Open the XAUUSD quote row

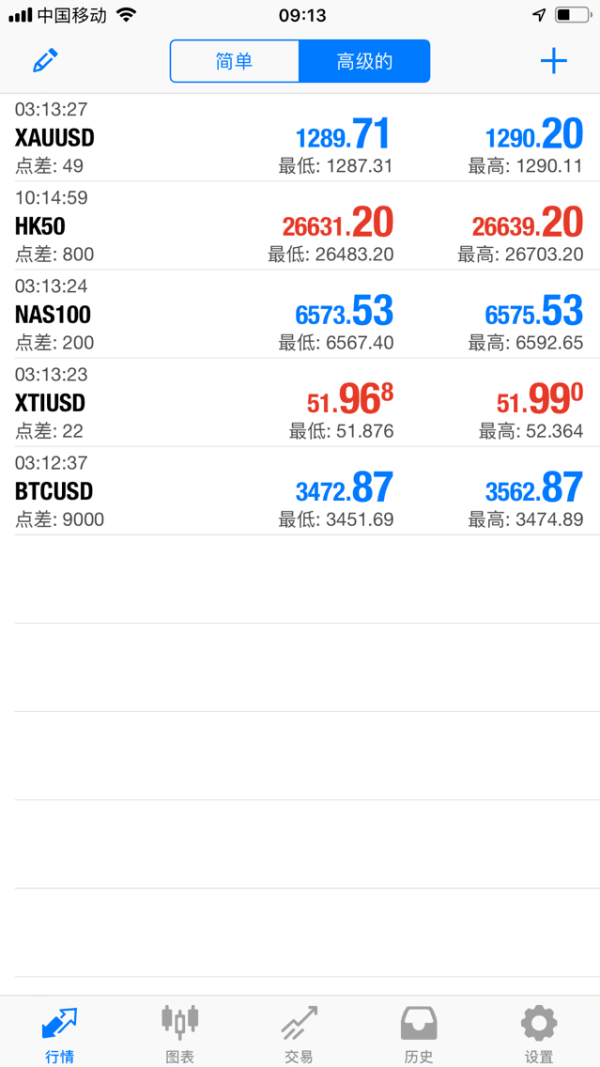[300, 138]
